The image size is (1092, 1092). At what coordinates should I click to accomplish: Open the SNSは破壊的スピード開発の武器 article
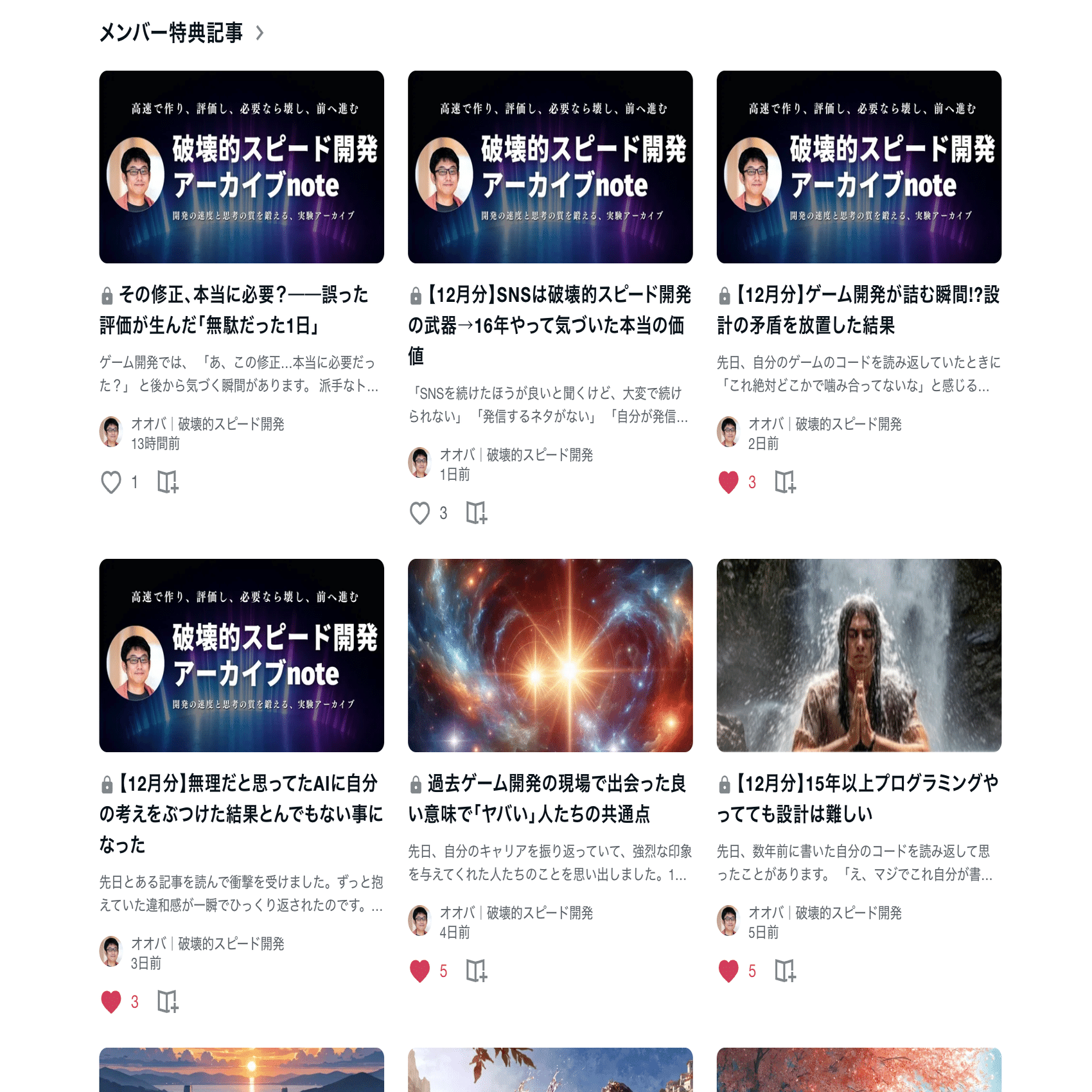[x=550, y=324]
